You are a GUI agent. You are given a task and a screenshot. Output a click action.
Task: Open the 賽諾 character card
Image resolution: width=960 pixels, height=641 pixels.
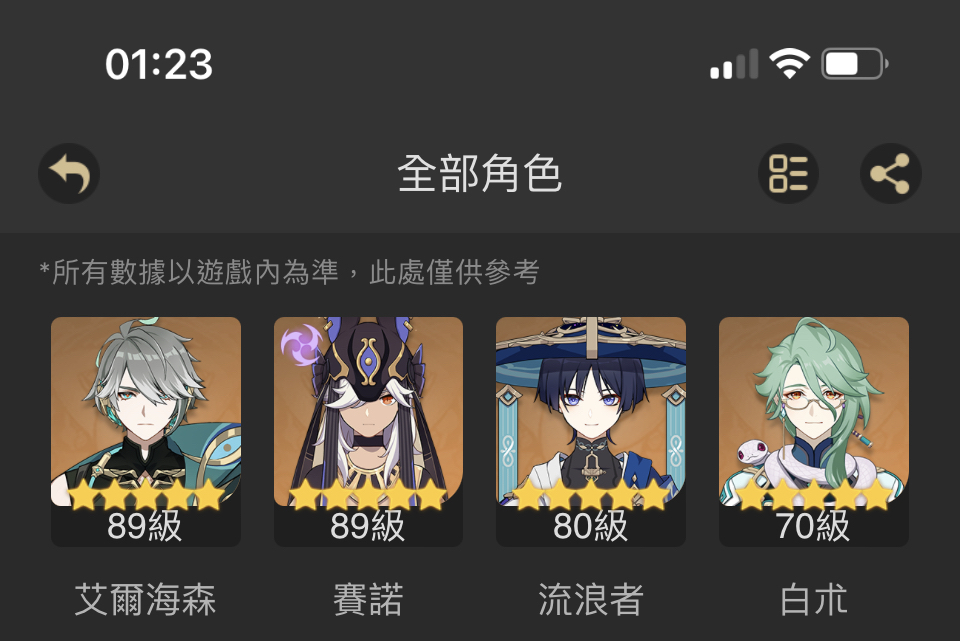click(368, 430)
